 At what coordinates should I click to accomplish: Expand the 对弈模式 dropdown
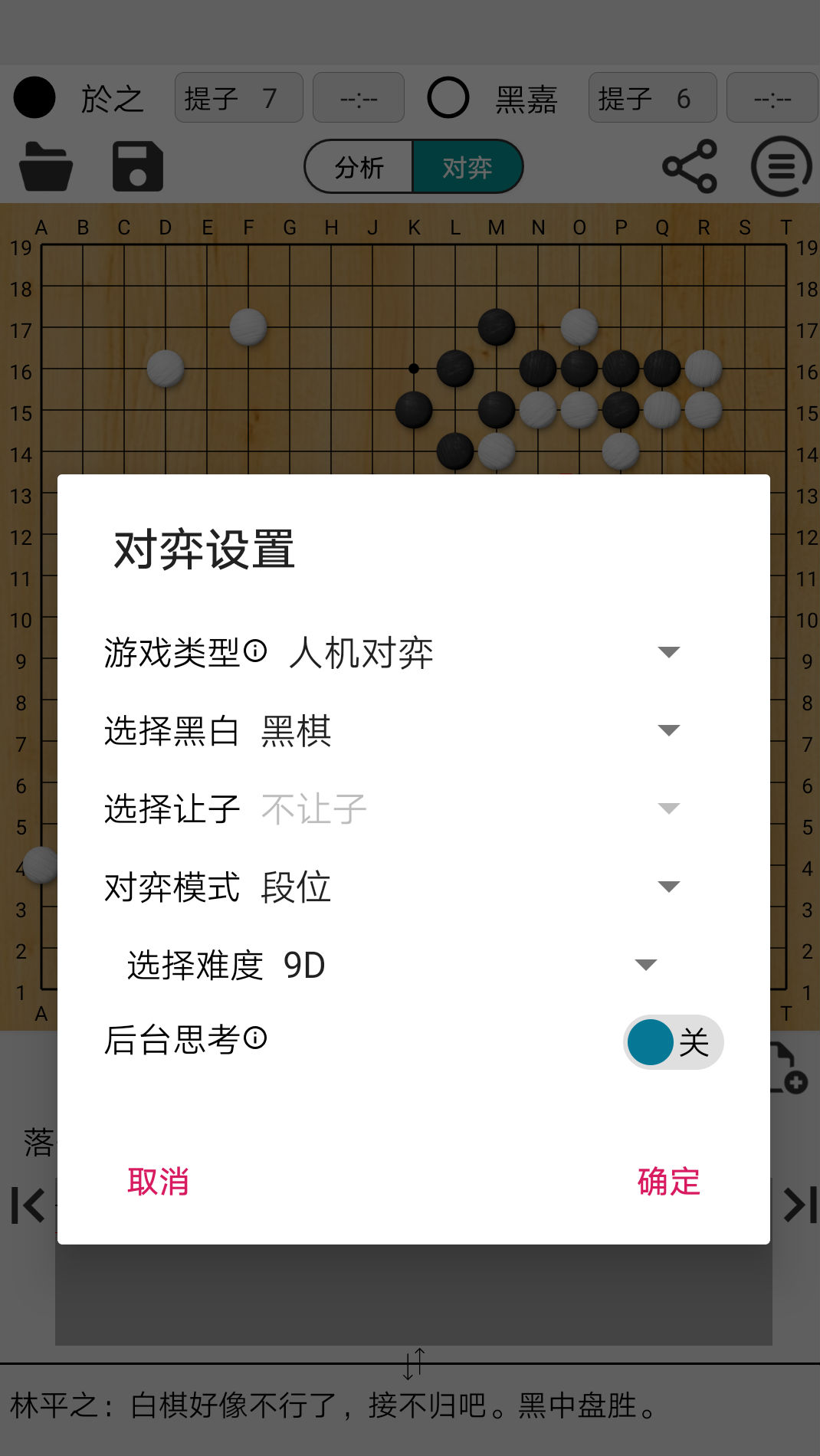[x=668, y=886]
